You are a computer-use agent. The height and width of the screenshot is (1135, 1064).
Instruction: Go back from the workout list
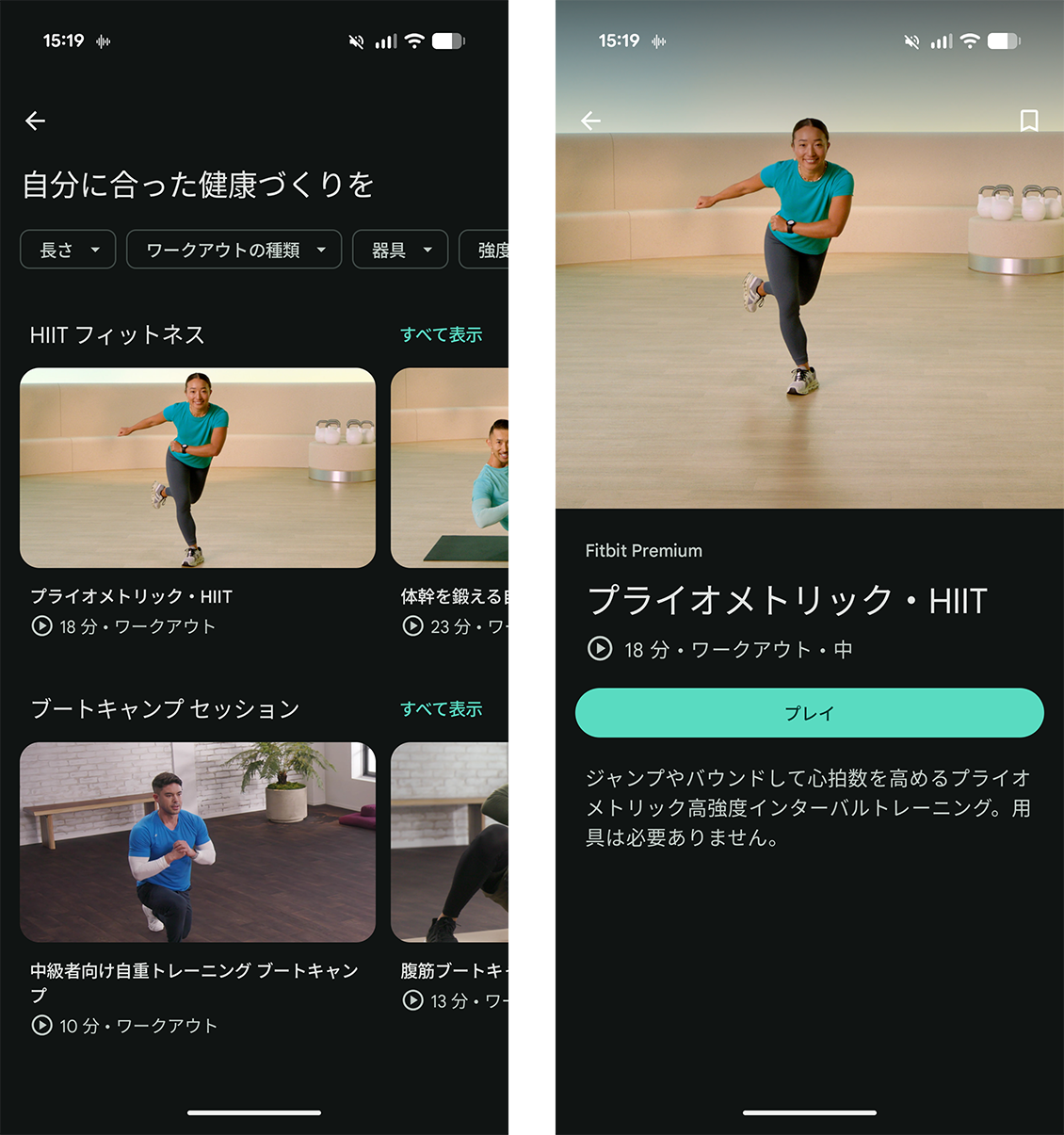pos(36,121)
